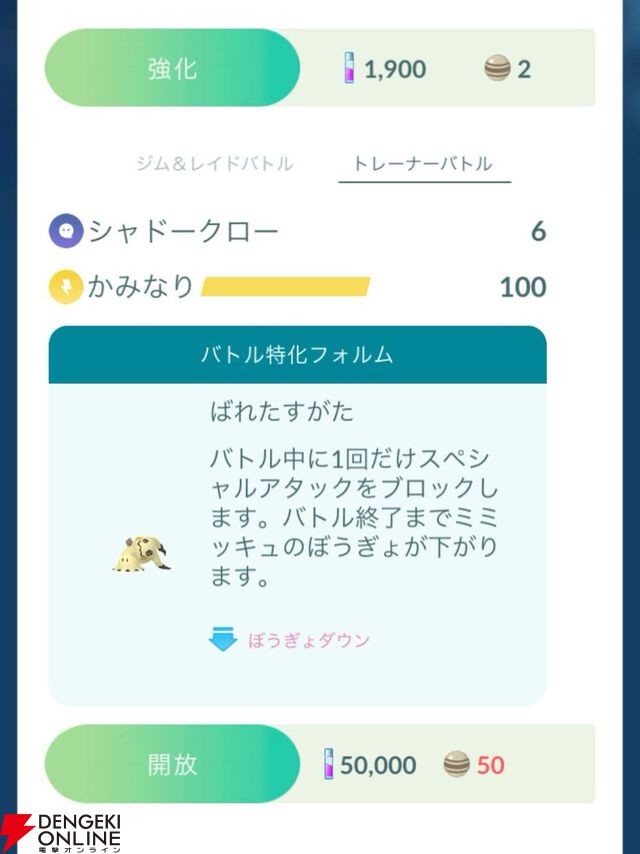
Task: Open シャドークロー move details
Action: pyautogui.click(x=184, y=232)
